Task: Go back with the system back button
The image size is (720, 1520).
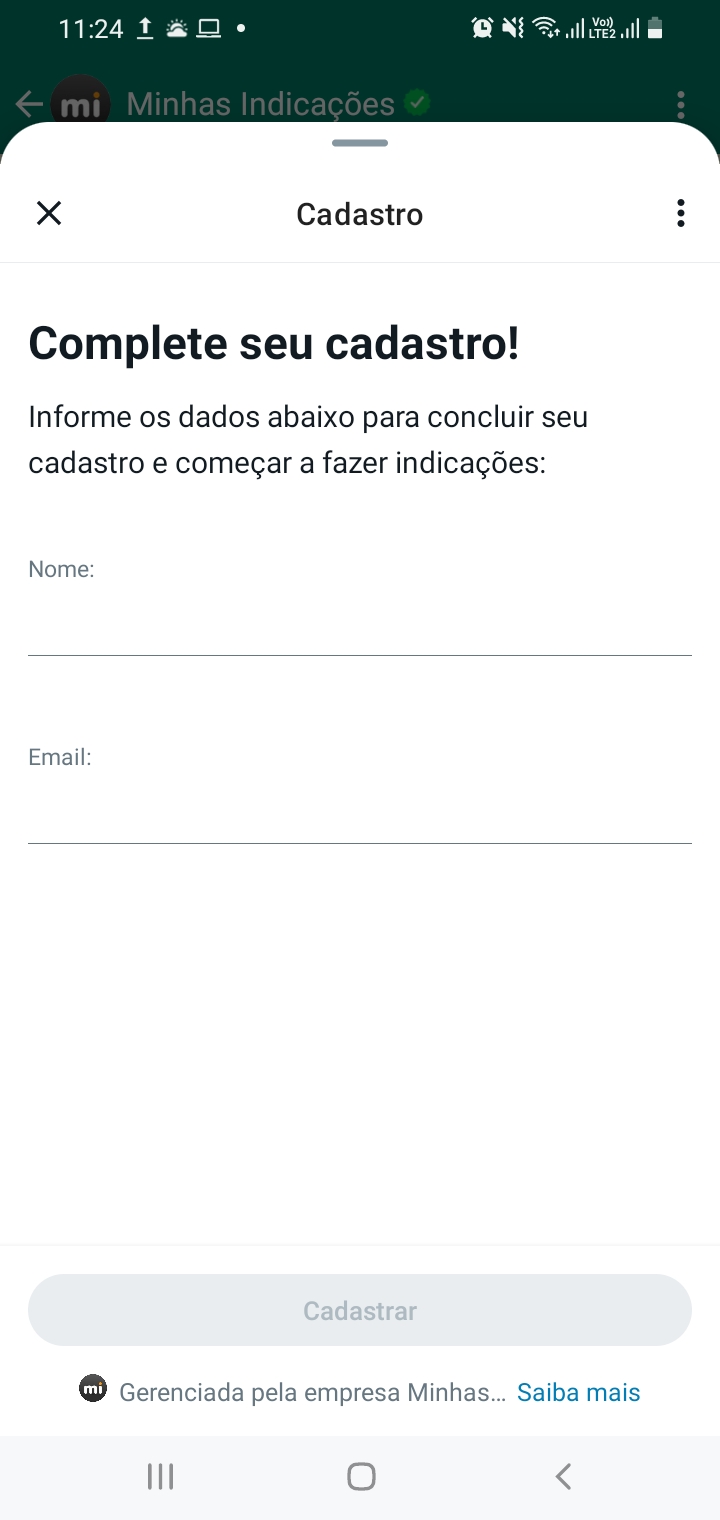Action: tap(563, 1476)
